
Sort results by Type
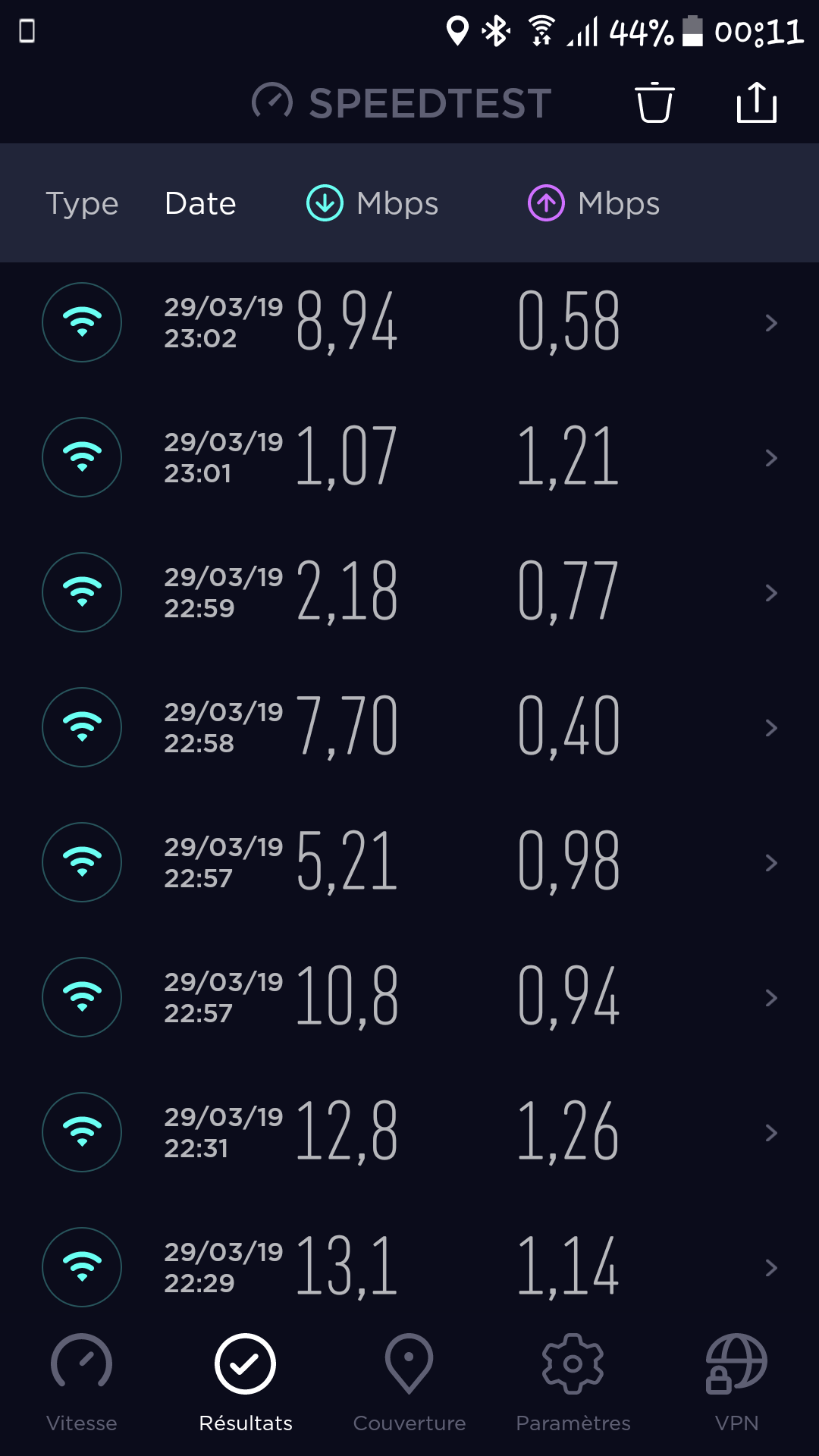point(82,203)
